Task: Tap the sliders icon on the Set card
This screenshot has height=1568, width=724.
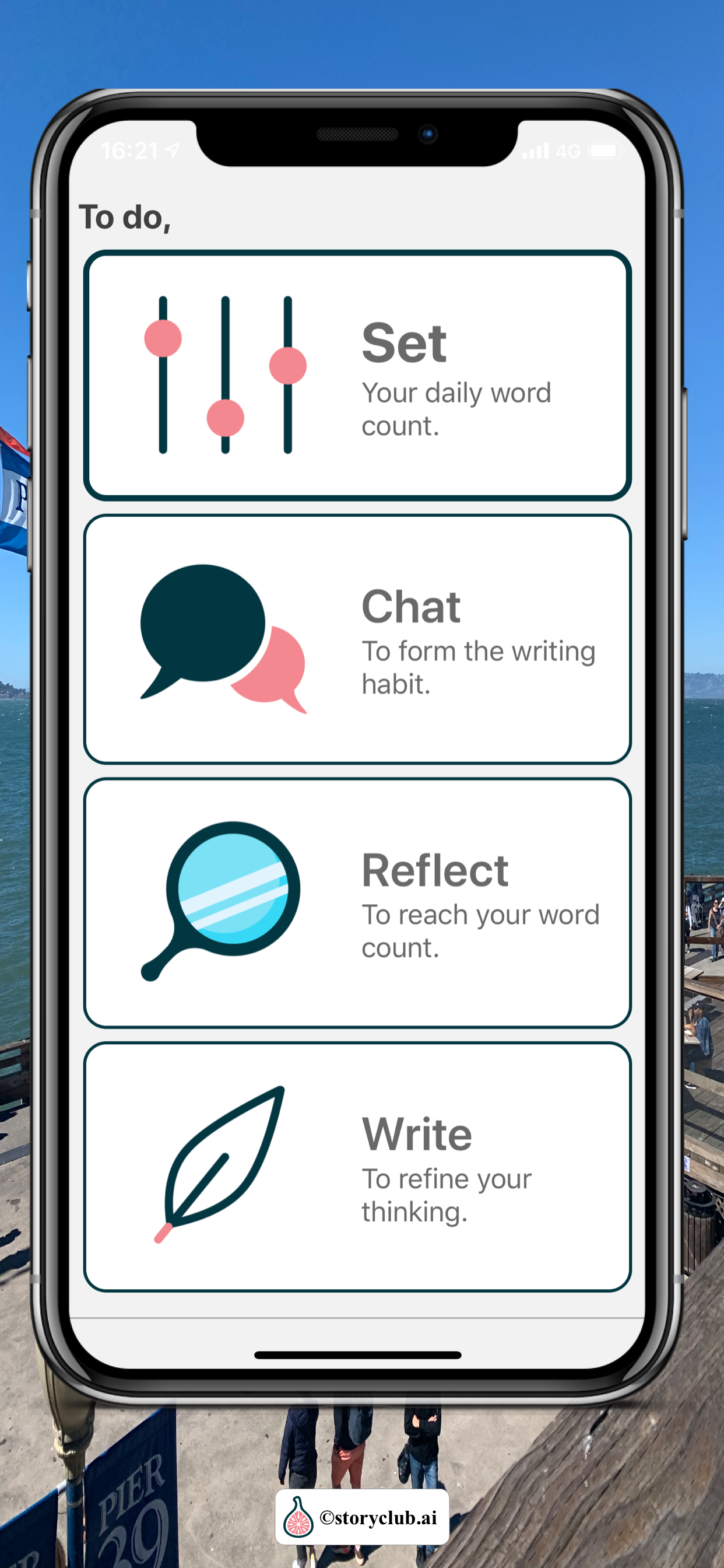Action: [x=223, y=374]
